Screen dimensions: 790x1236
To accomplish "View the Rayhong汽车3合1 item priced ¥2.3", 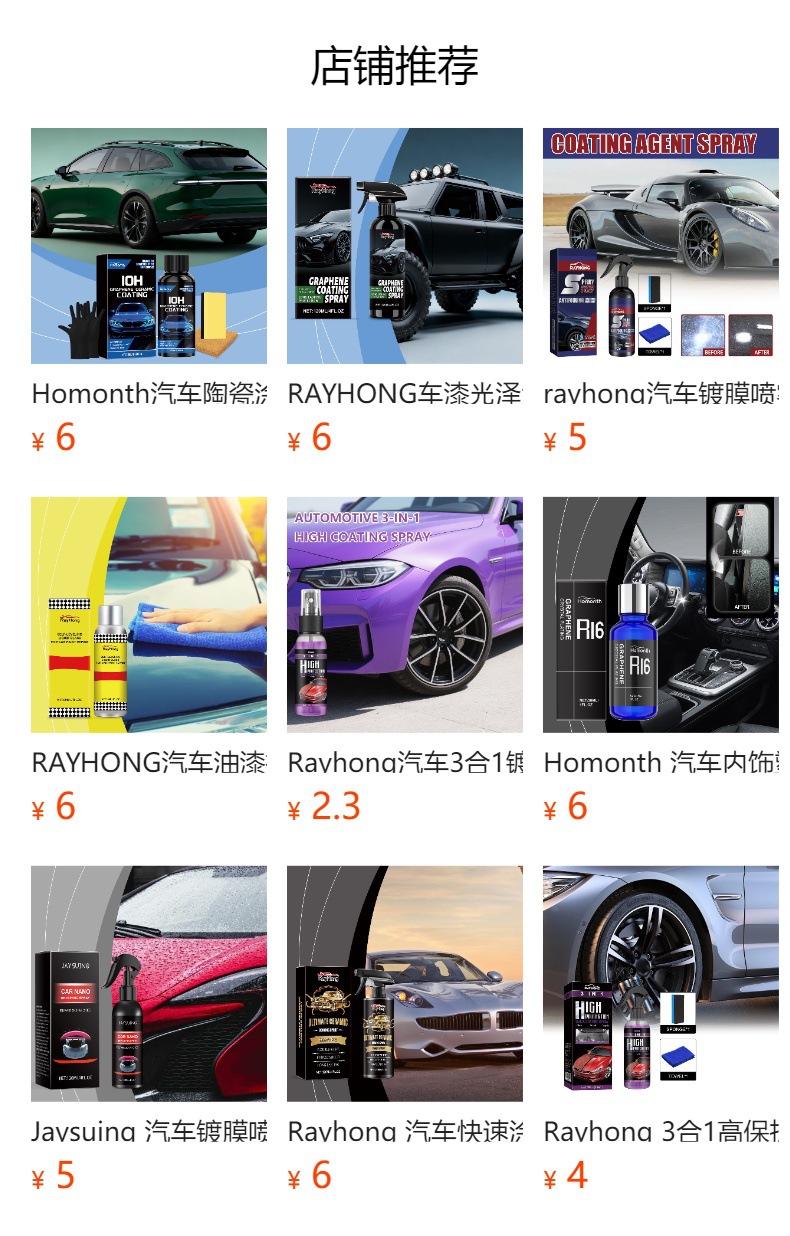I will pyautogui.click(x=405, y=615).
